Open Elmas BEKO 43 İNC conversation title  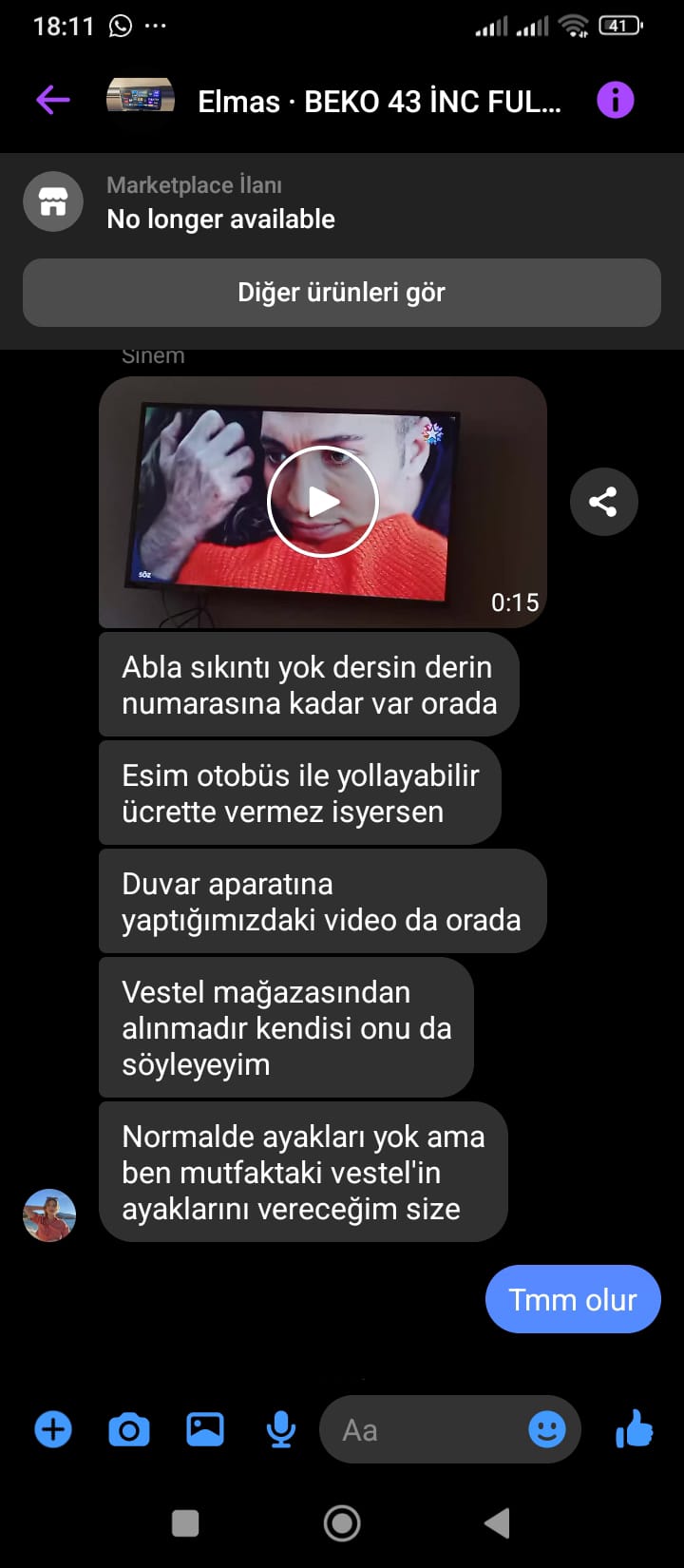(378, 102)
